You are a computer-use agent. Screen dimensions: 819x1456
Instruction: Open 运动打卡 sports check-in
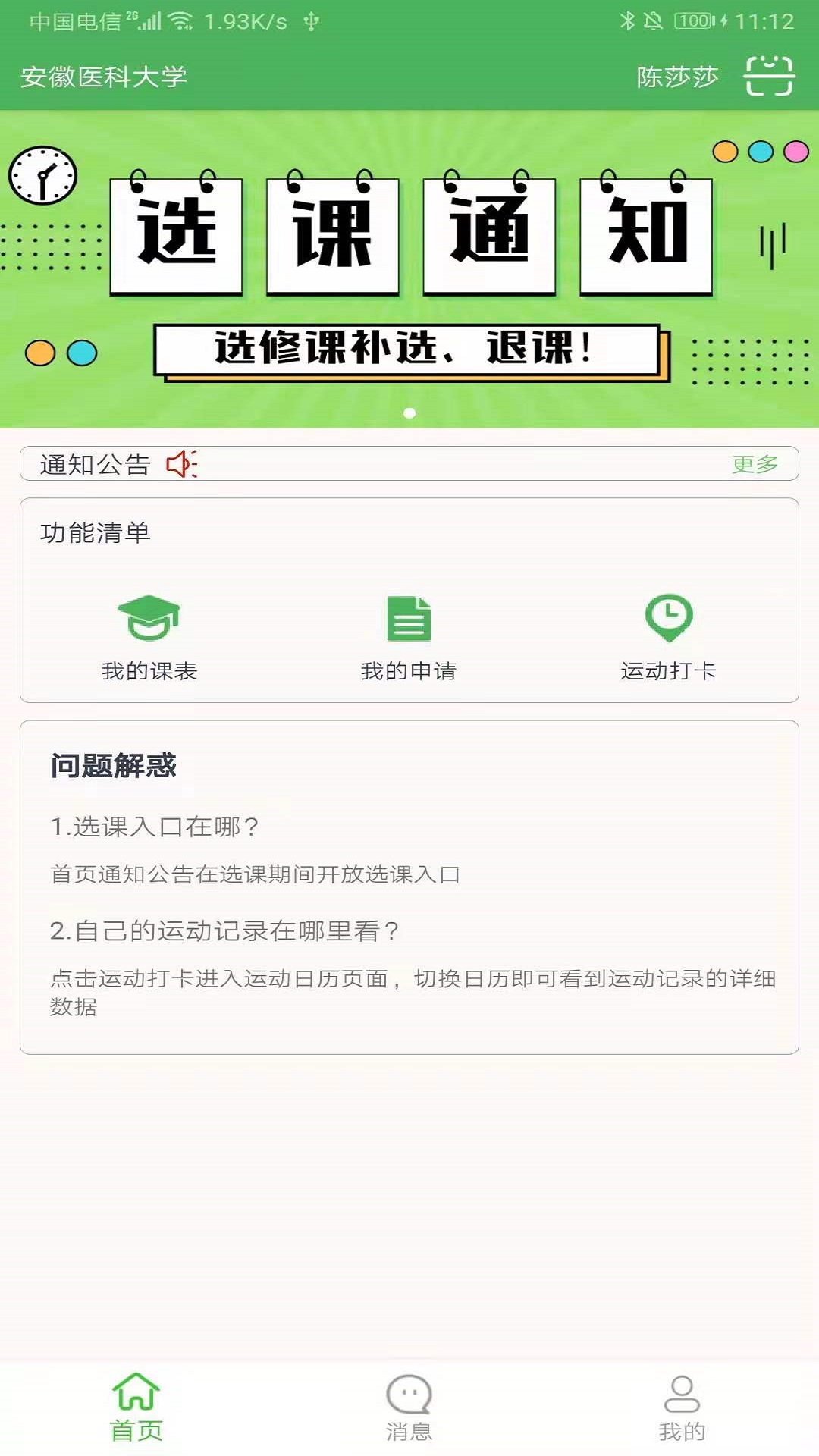pos(668,637)
